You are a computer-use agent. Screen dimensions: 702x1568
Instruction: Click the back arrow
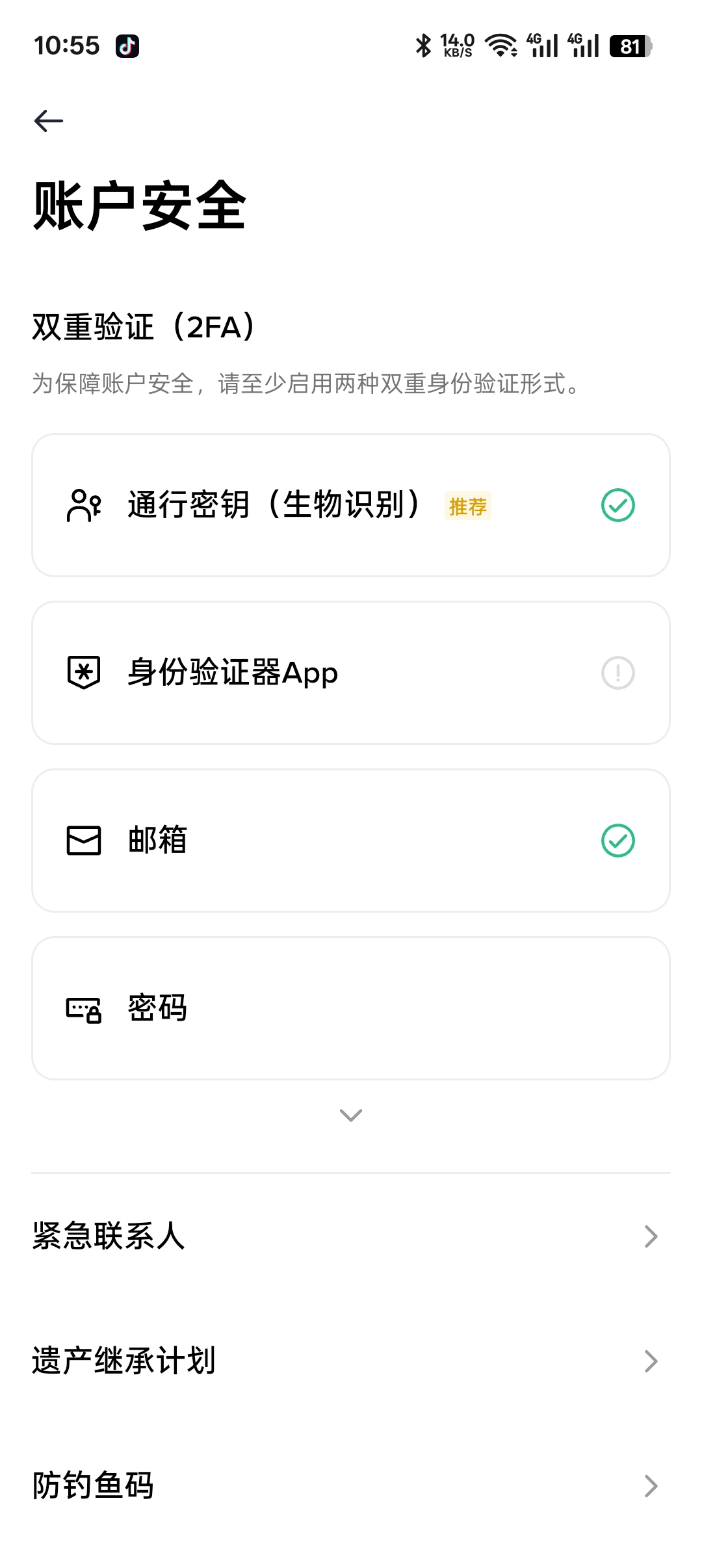point(47,120)
